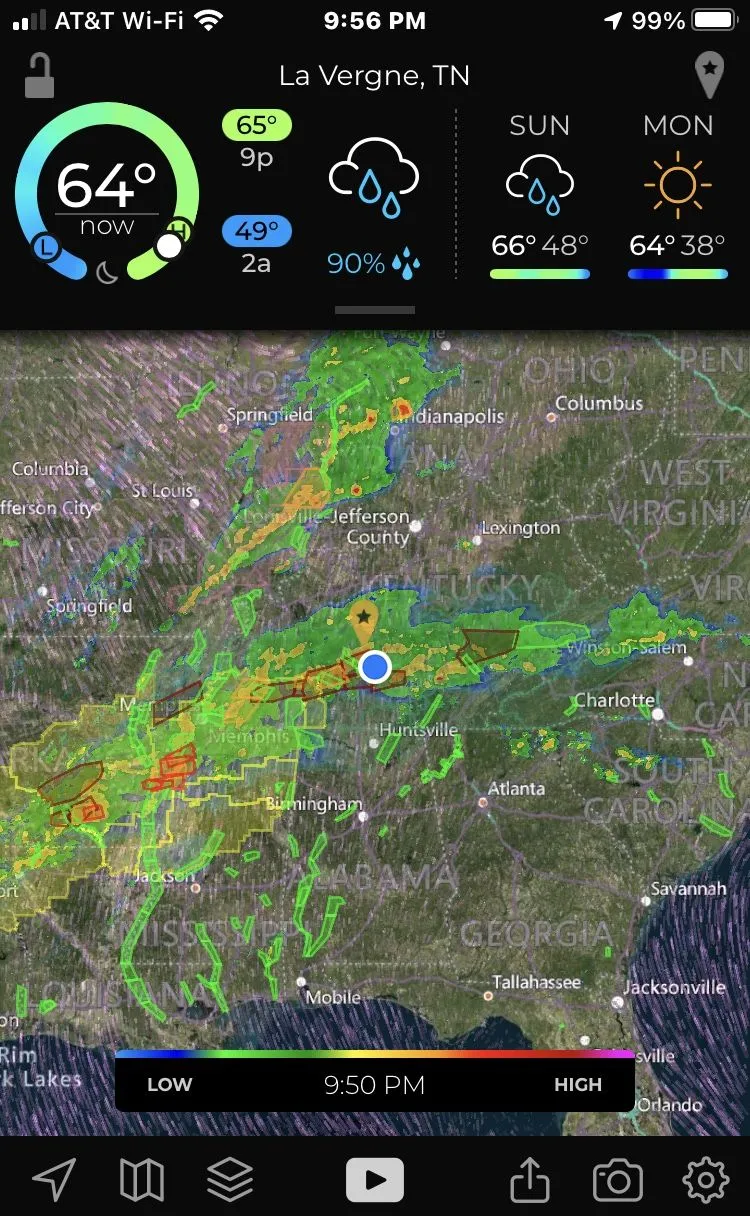Tap the unlock padlock icon
Screen dimensions: 750x1216
[x=39, y=76]
